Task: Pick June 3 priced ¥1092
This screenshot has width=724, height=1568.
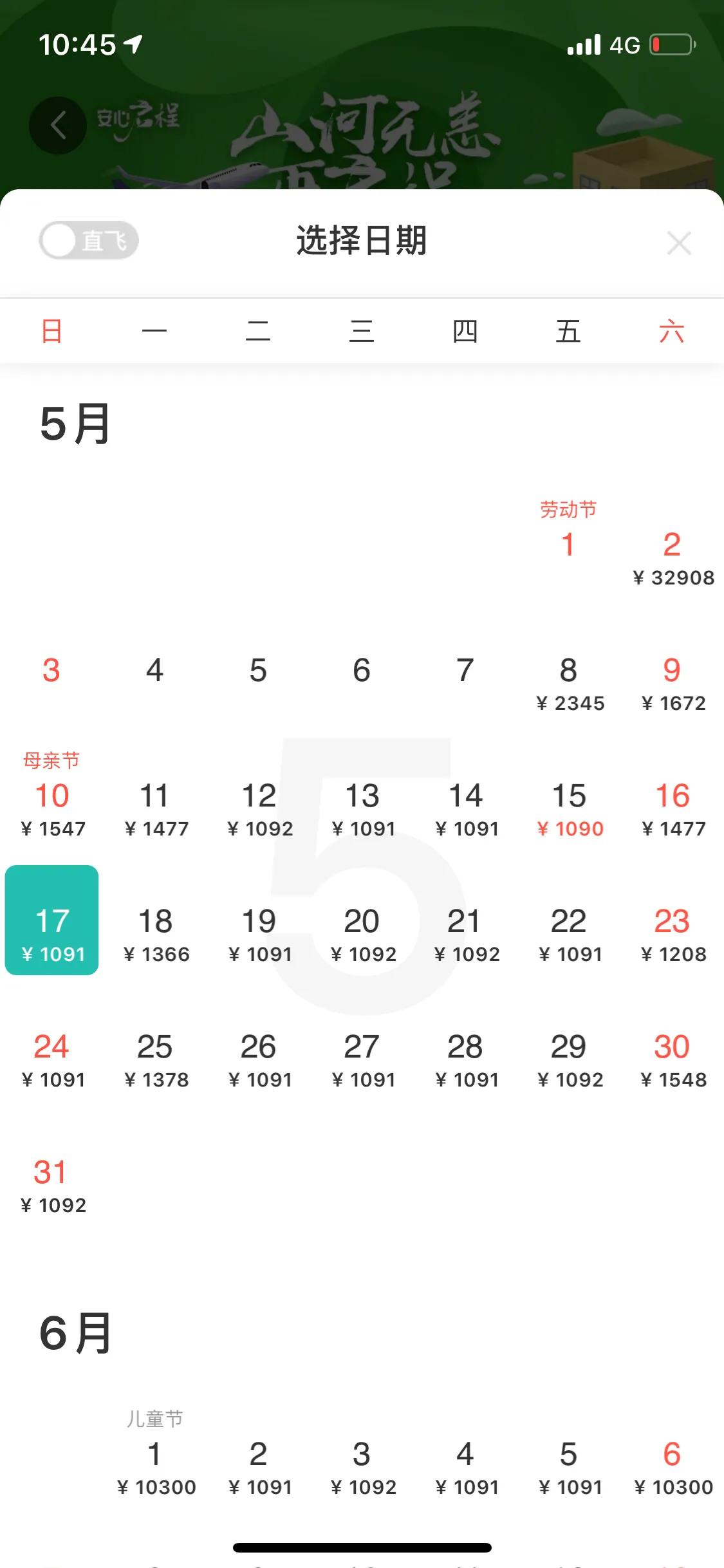Action: pyautogui.click(x=362, y=1466)
